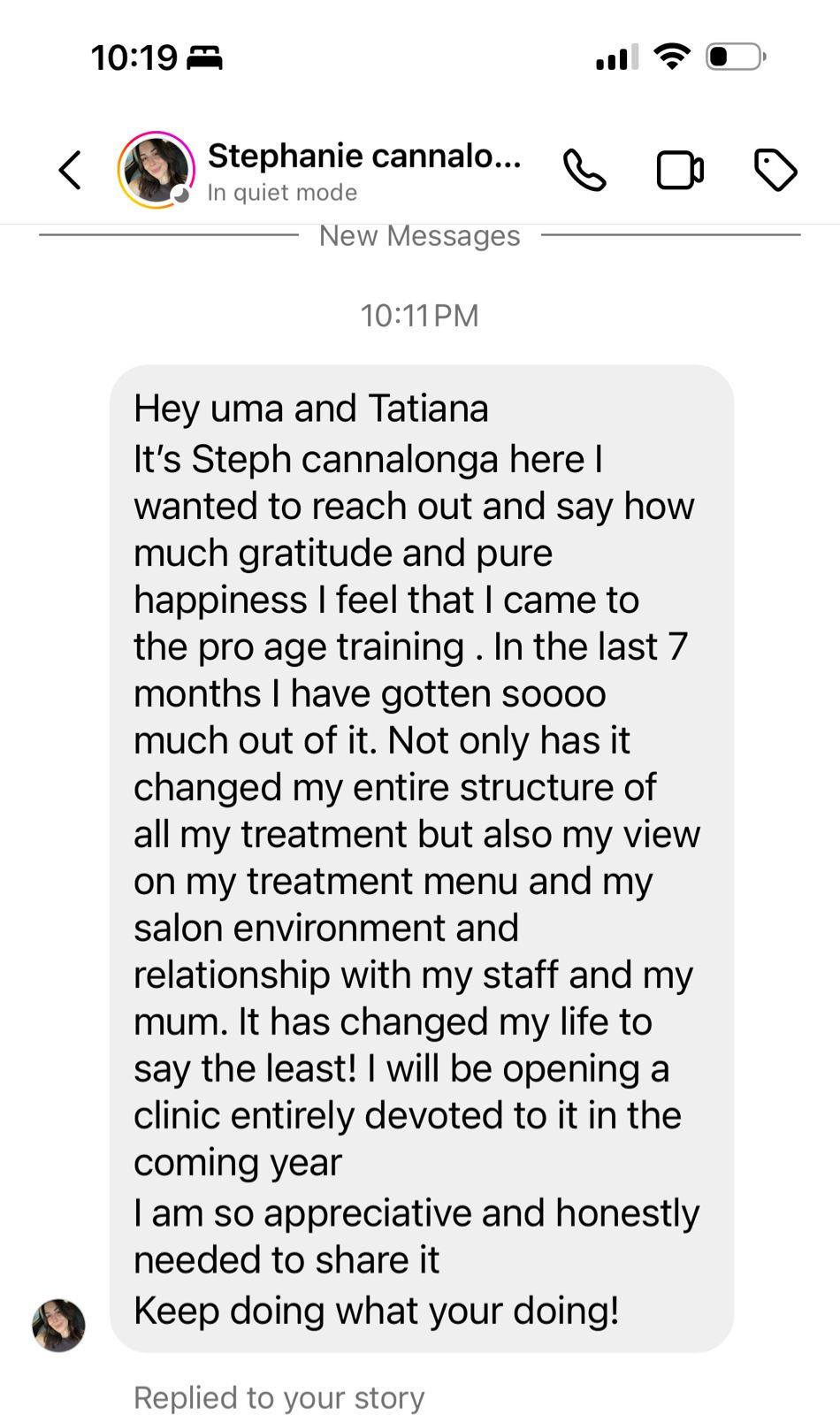Go back to the messages list
Image resolution: width=840 pixels, height=1415 pixels.
point(71,170)
